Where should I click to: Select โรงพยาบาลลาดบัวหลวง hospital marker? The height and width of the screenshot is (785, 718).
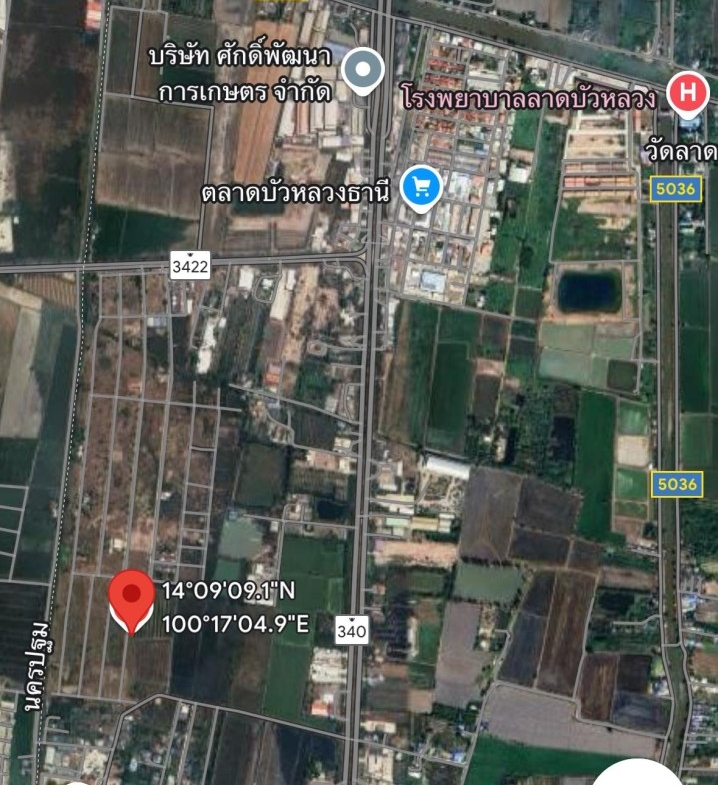point(688,94)
